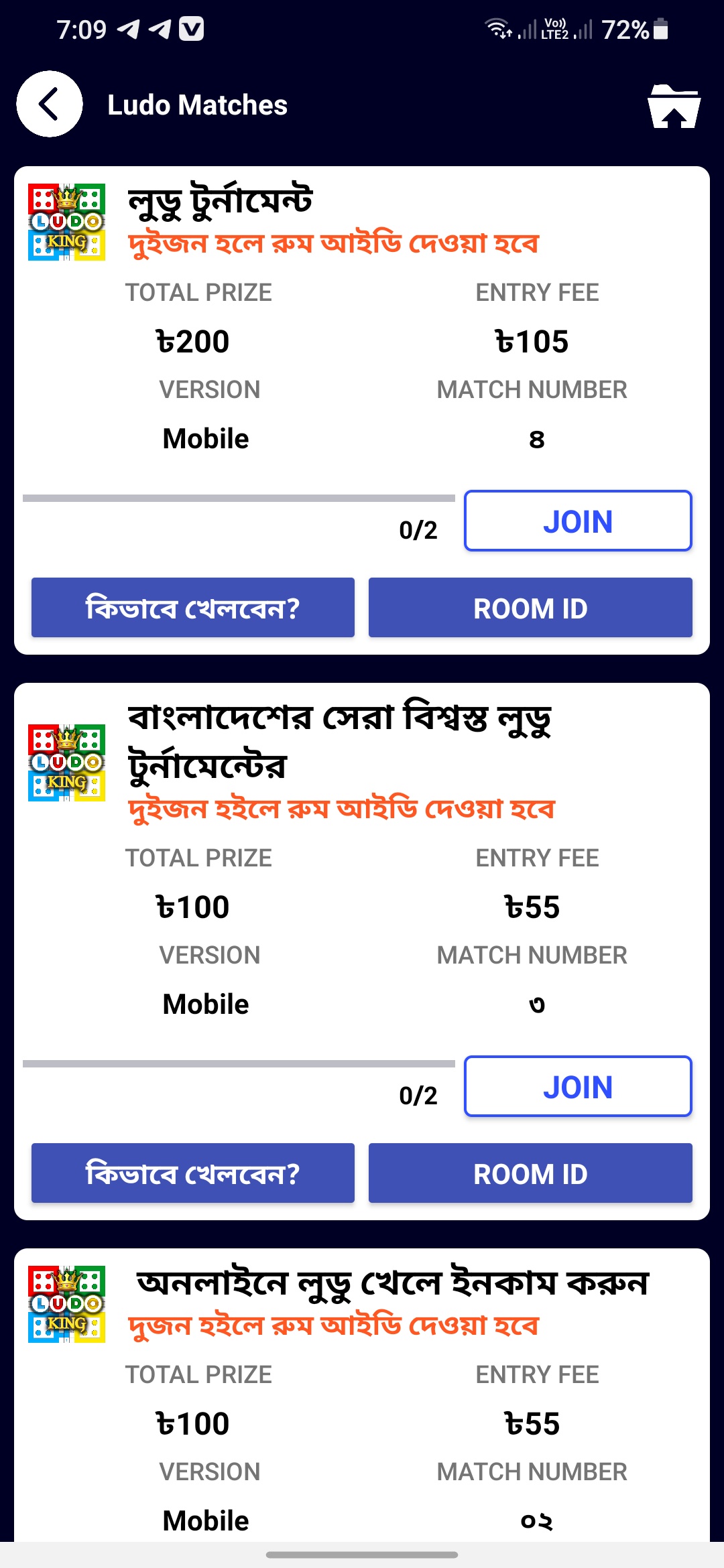Open the অনলাইনে লুডু খেলে ইনকাম করুন match card
724x1568 pixels.
(392, 1283)
